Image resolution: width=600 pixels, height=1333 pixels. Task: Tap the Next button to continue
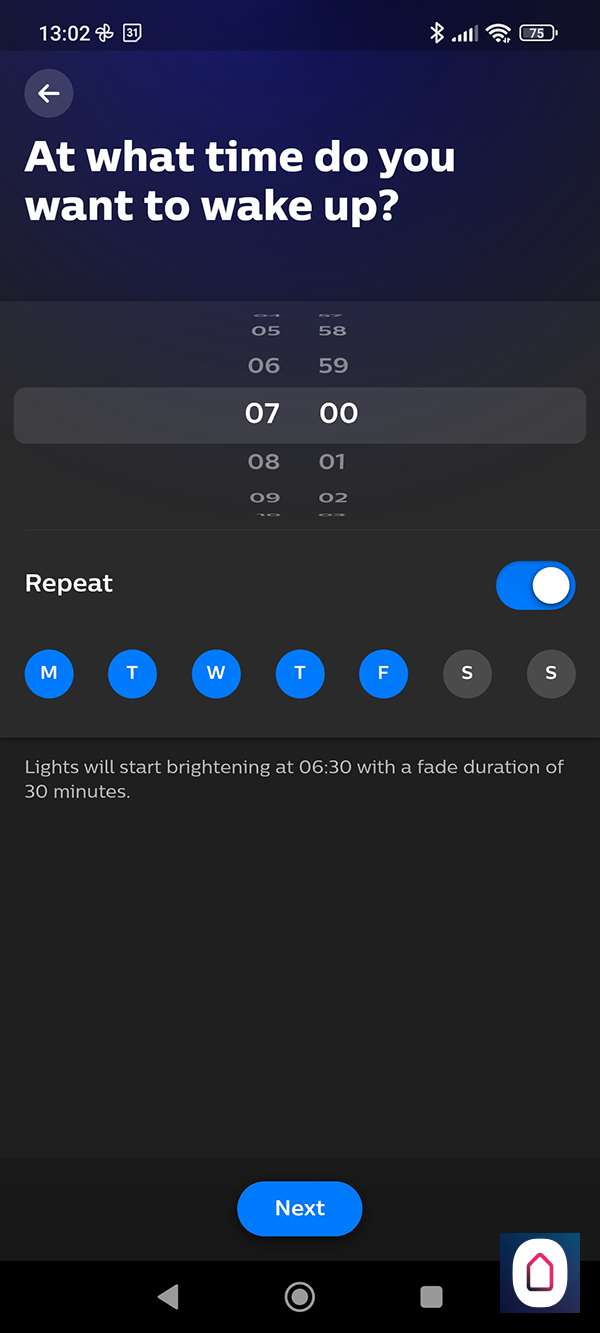[x=300, y=1208]
